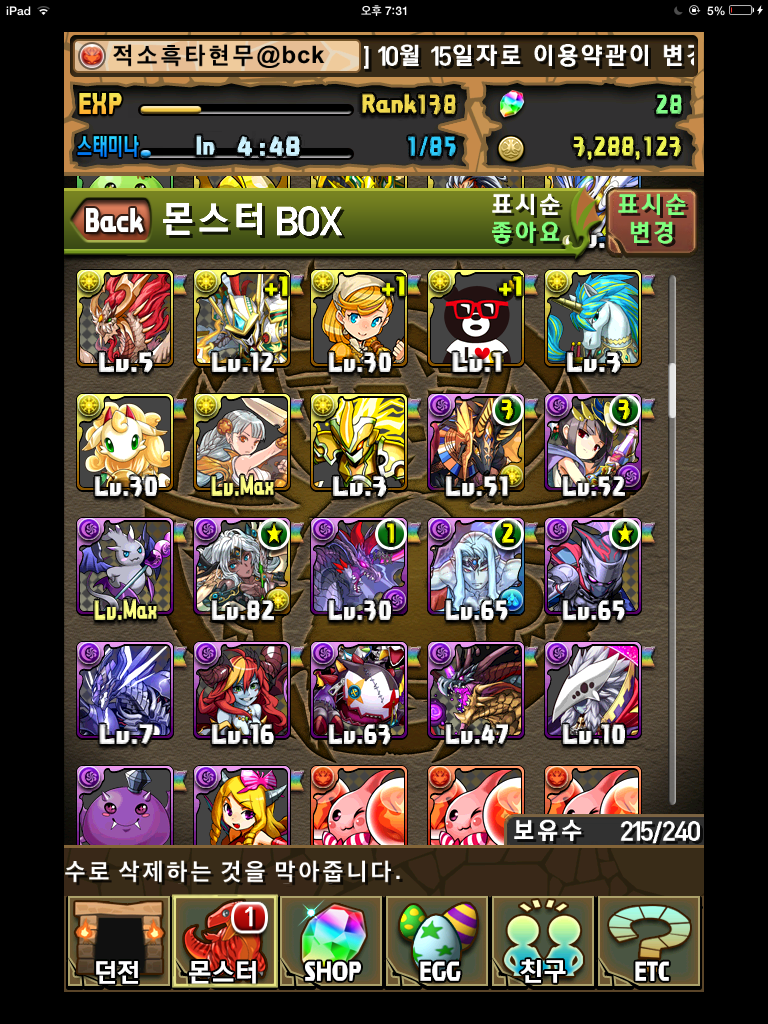Tap the Back button
Image resolution: width=768 pixels, height=1024 pixels.
(x=113, y=221)
